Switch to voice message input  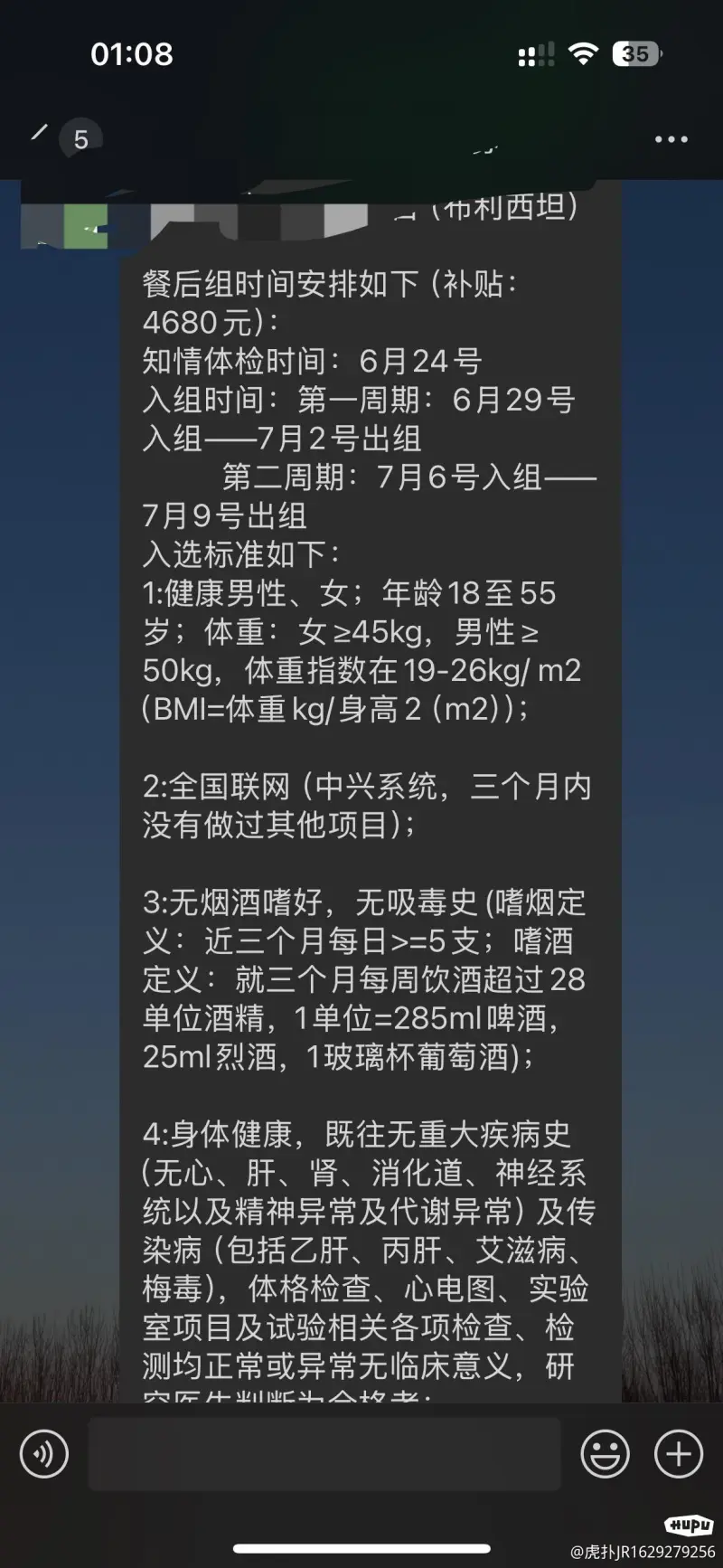(x=44, y=1454)
